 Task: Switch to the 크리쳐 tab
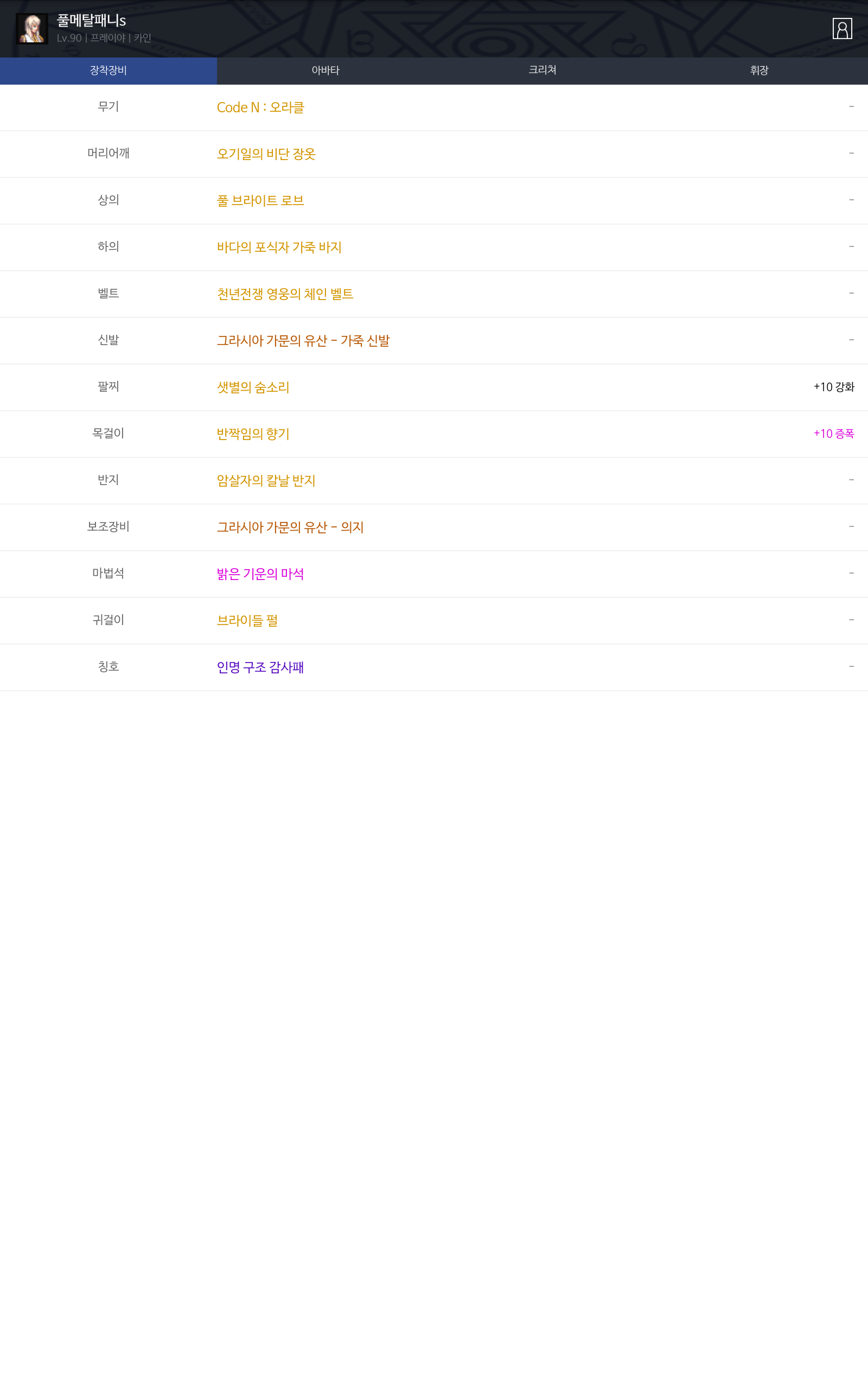[542, 71]
